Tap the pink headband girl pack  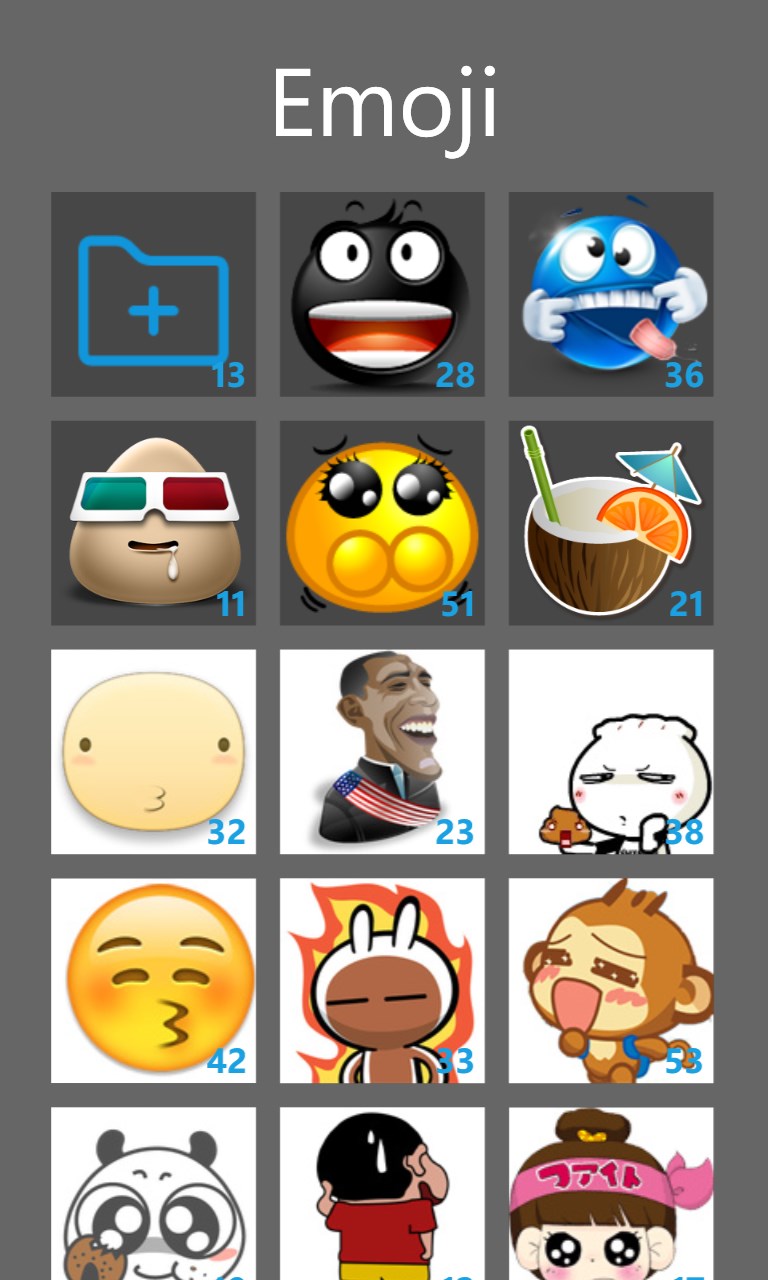tap(611, 1194)
